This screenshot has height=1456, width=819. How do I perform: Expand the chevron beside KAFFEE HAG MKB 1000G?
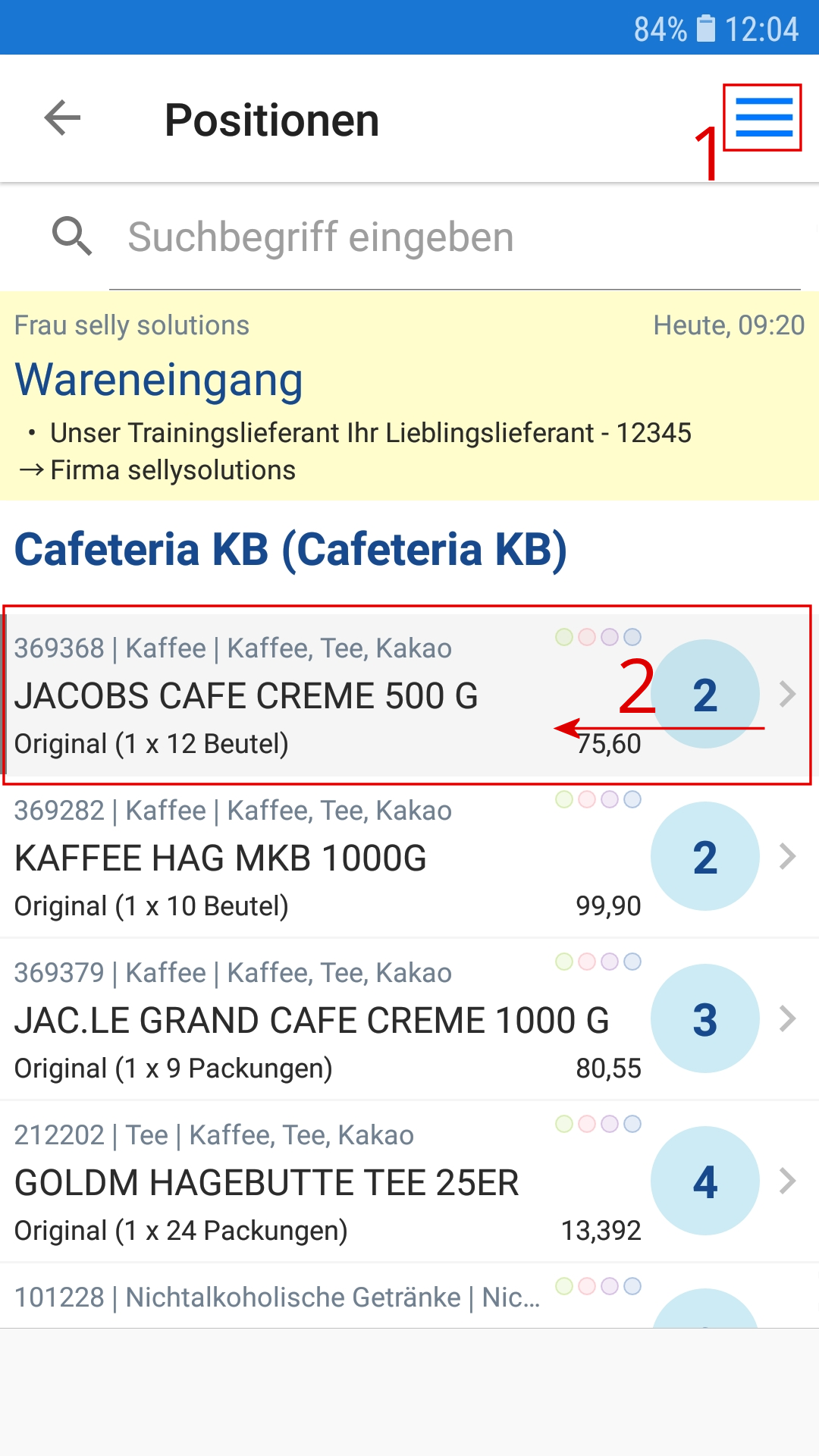[788, 857]
